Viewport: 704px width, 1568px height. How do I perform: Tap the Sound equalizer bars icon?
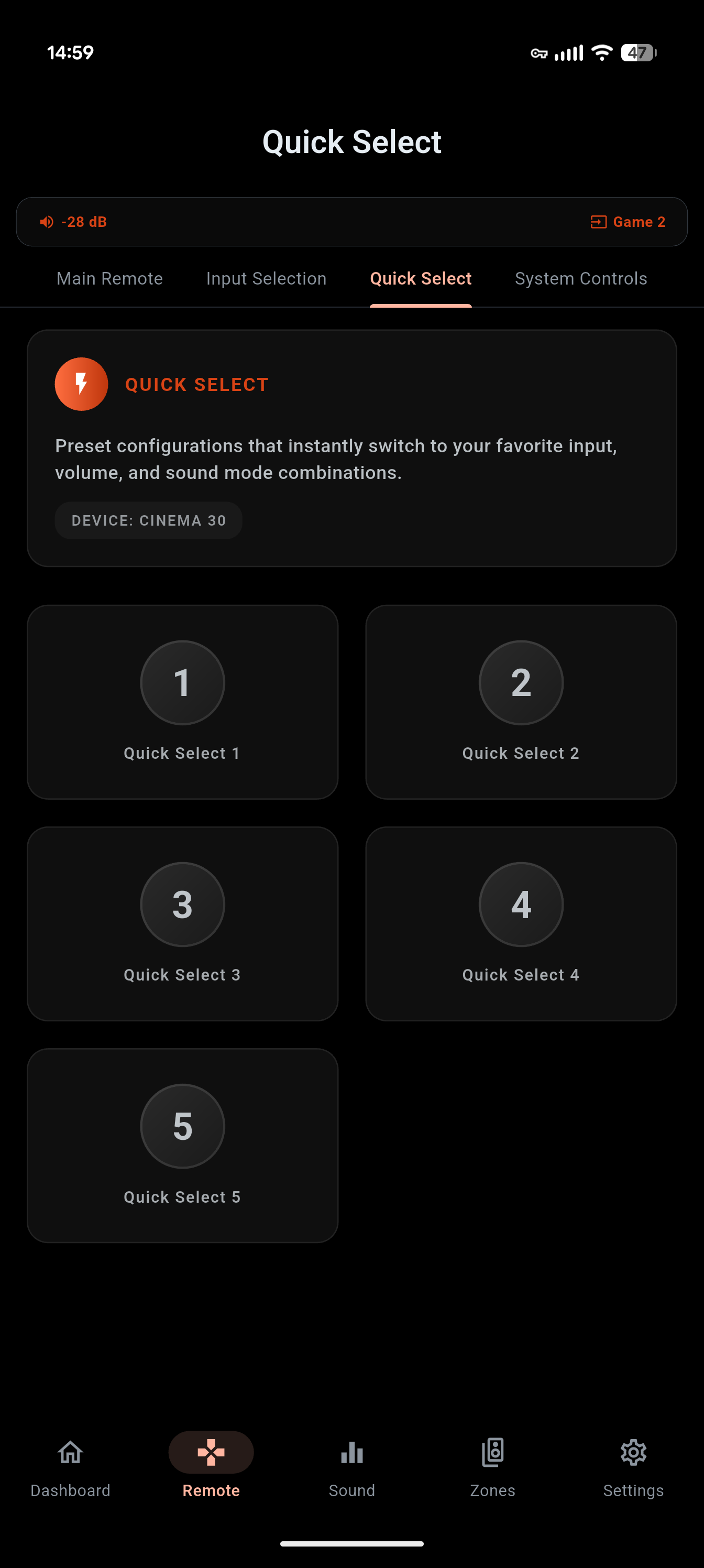click(351, 1453)
